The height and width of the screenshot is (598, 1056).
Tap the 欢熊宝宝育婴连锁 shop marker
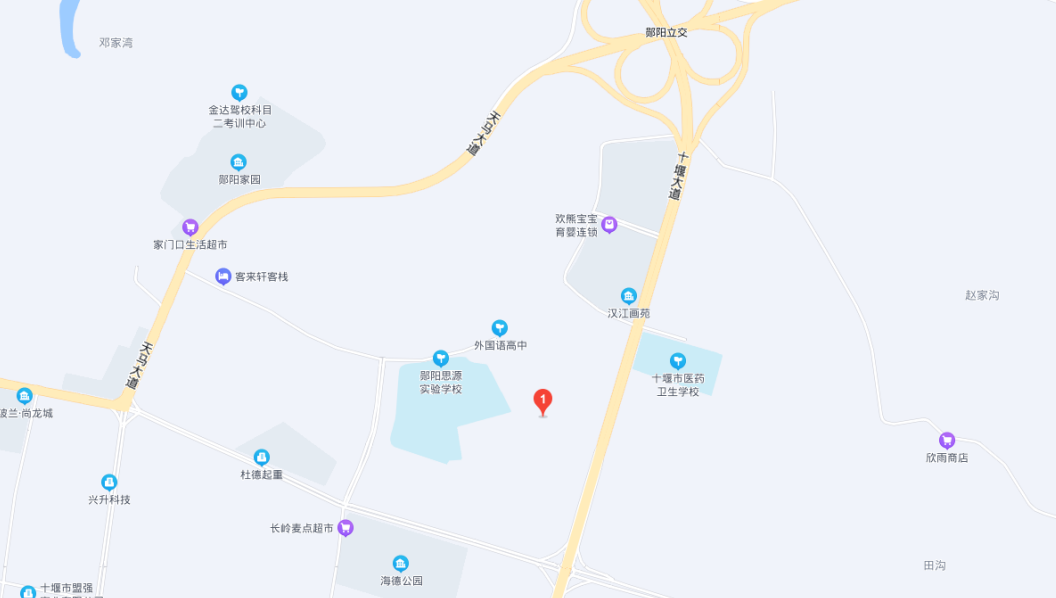609,225
